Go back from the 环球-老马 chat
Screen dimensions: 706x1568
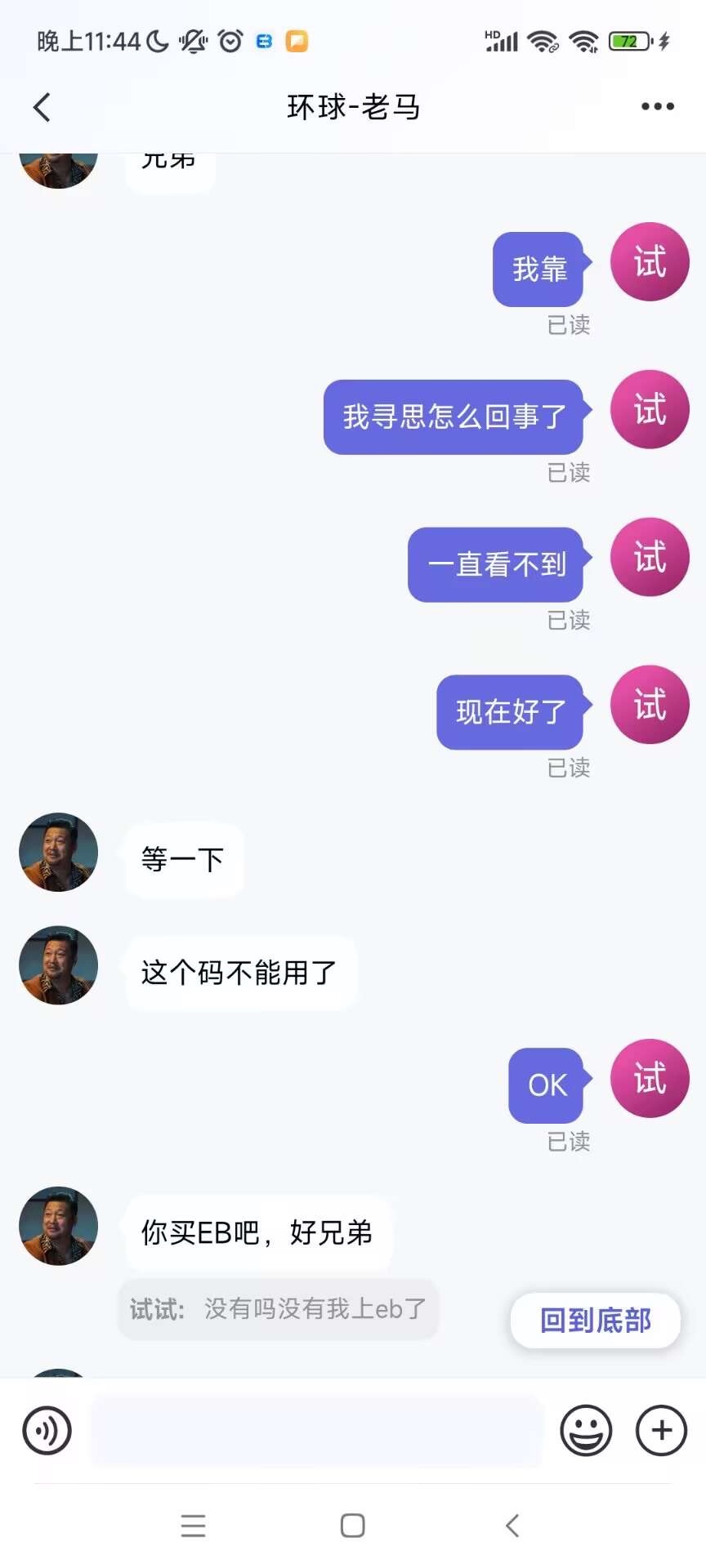pyautogui.click(x=42, y=107)
